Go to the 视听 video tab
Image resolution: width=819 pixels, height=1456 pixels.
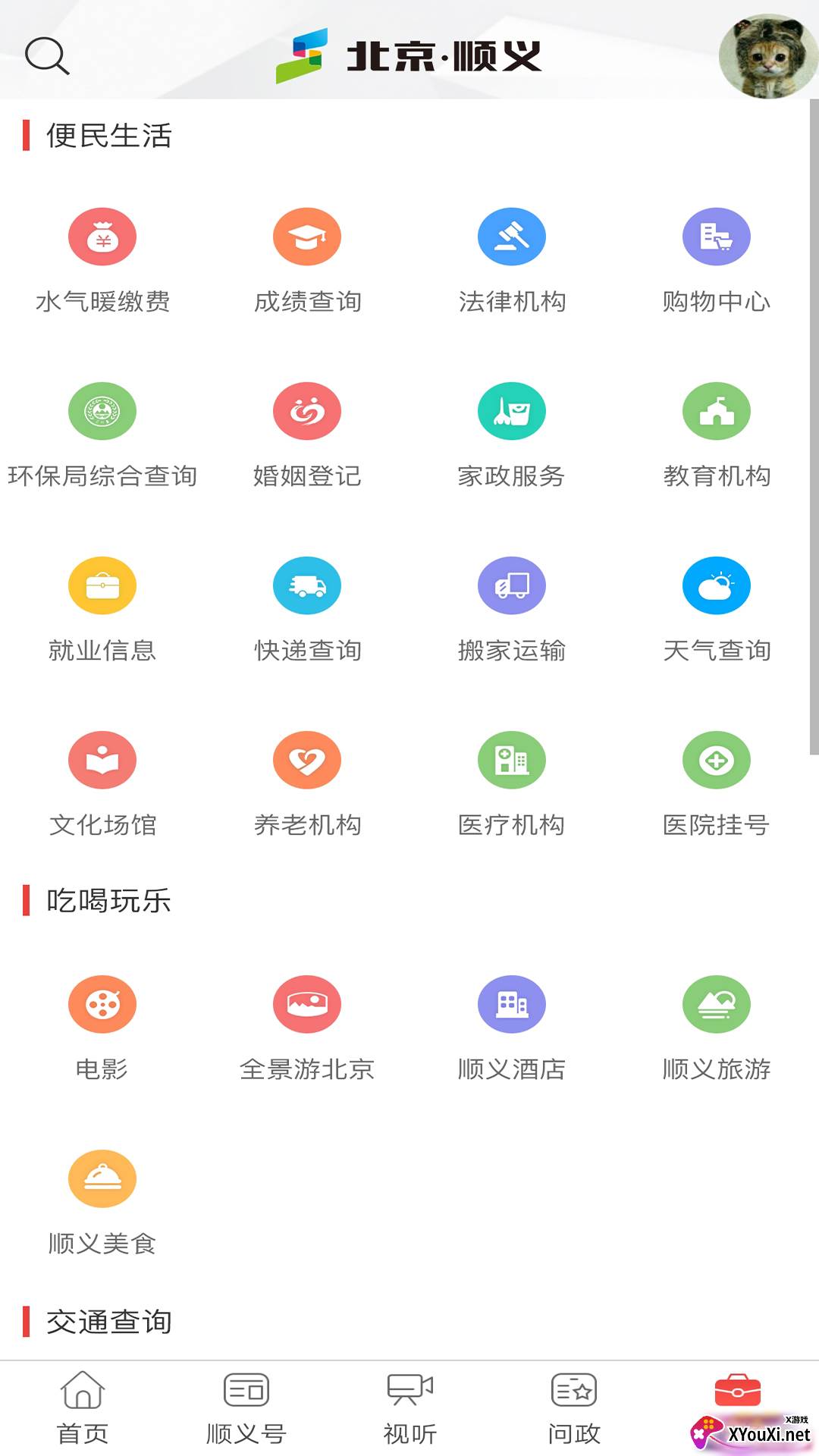[409, 1409]
